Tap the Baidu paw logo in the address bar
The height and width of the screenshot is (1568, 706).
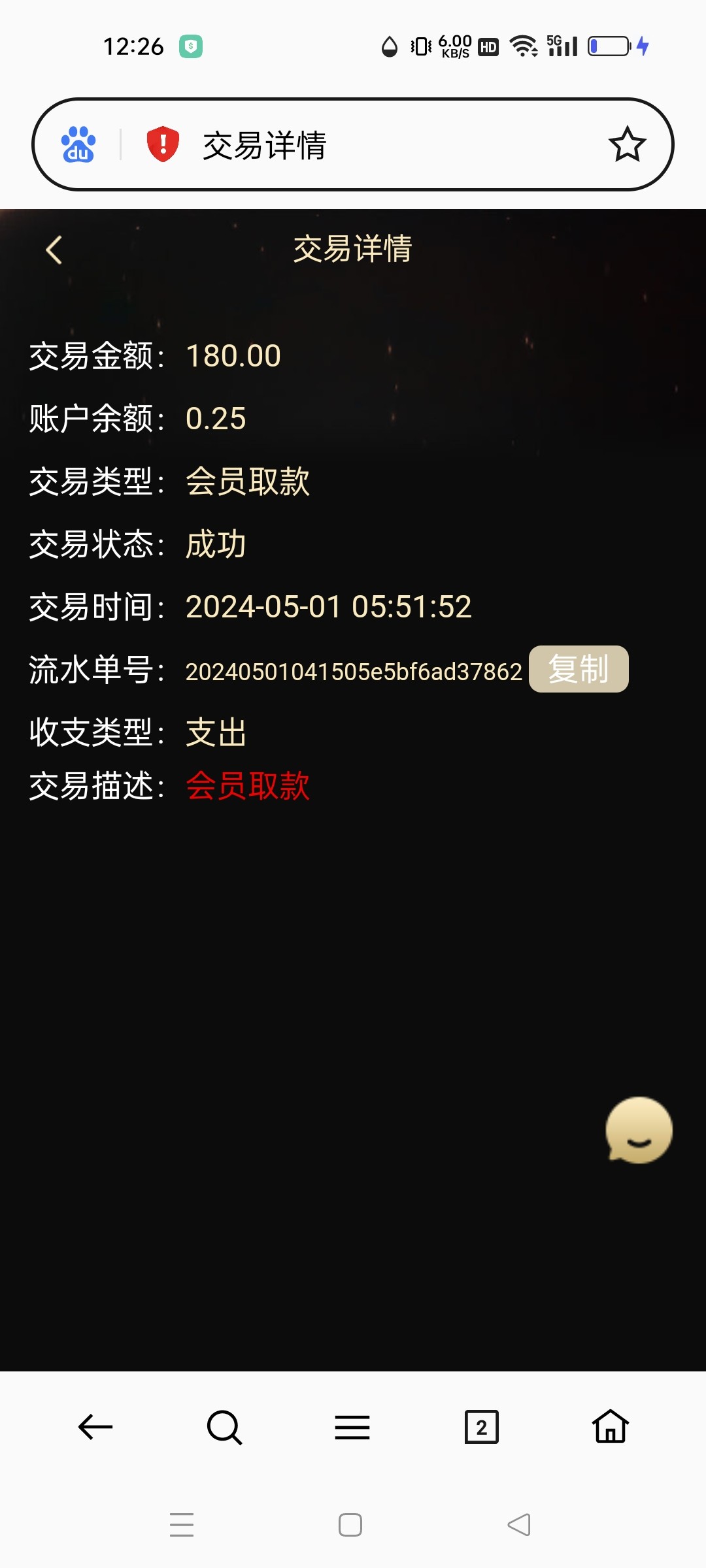78,144
